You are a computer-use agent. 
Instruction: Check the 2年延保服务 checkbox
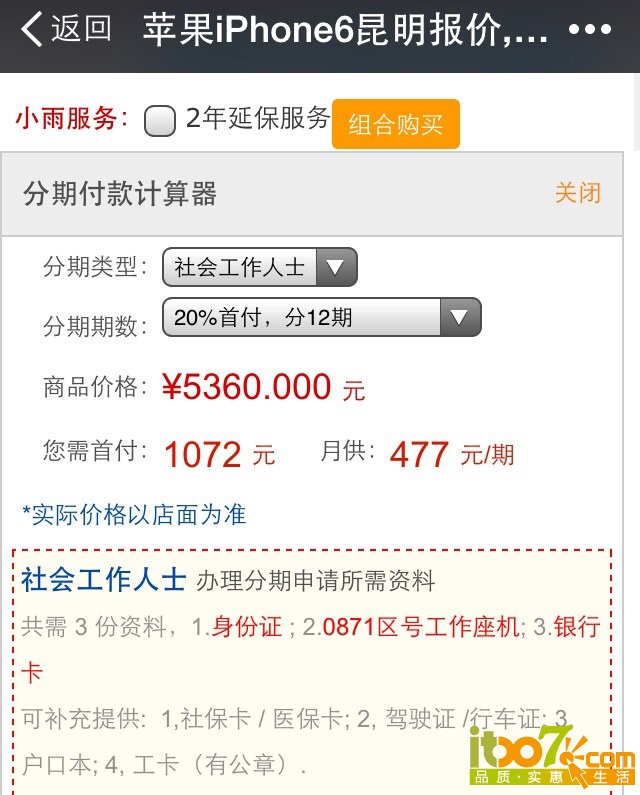[x=160, y=121]
